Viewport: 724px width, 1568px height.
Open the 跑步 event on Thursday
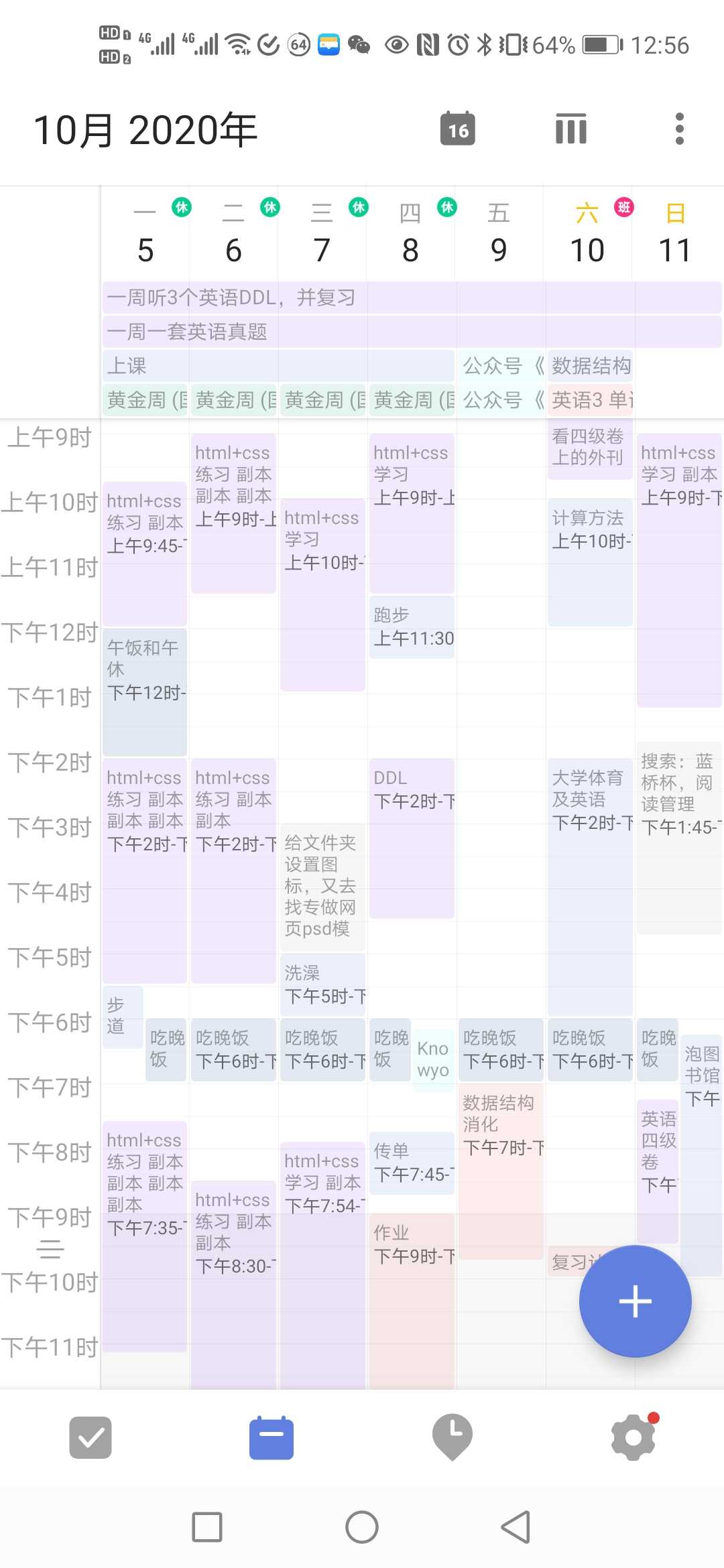click(x=412, y=627)
